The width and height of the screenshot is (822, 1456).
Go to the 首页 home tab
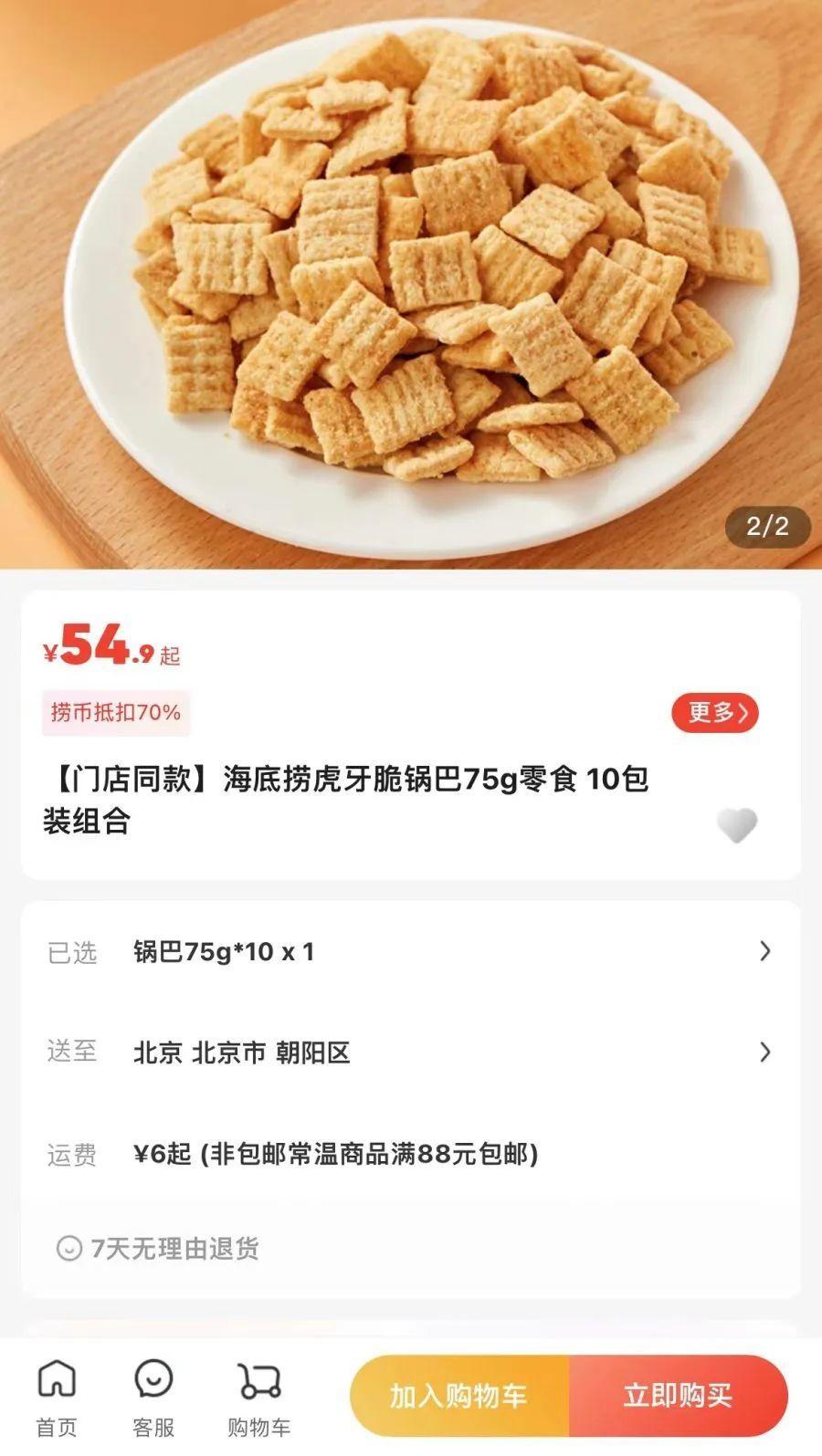[57, 1398]
